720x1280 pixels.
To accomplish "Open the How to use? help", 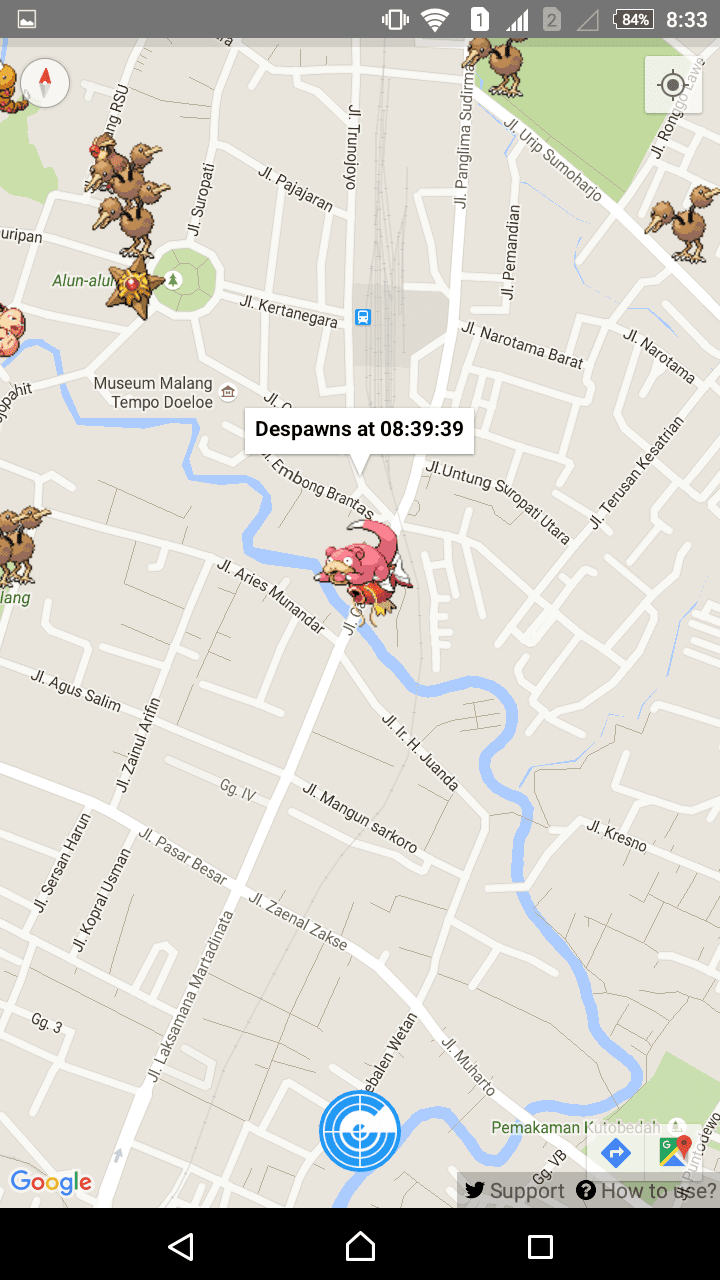I will pos(647,1191).
